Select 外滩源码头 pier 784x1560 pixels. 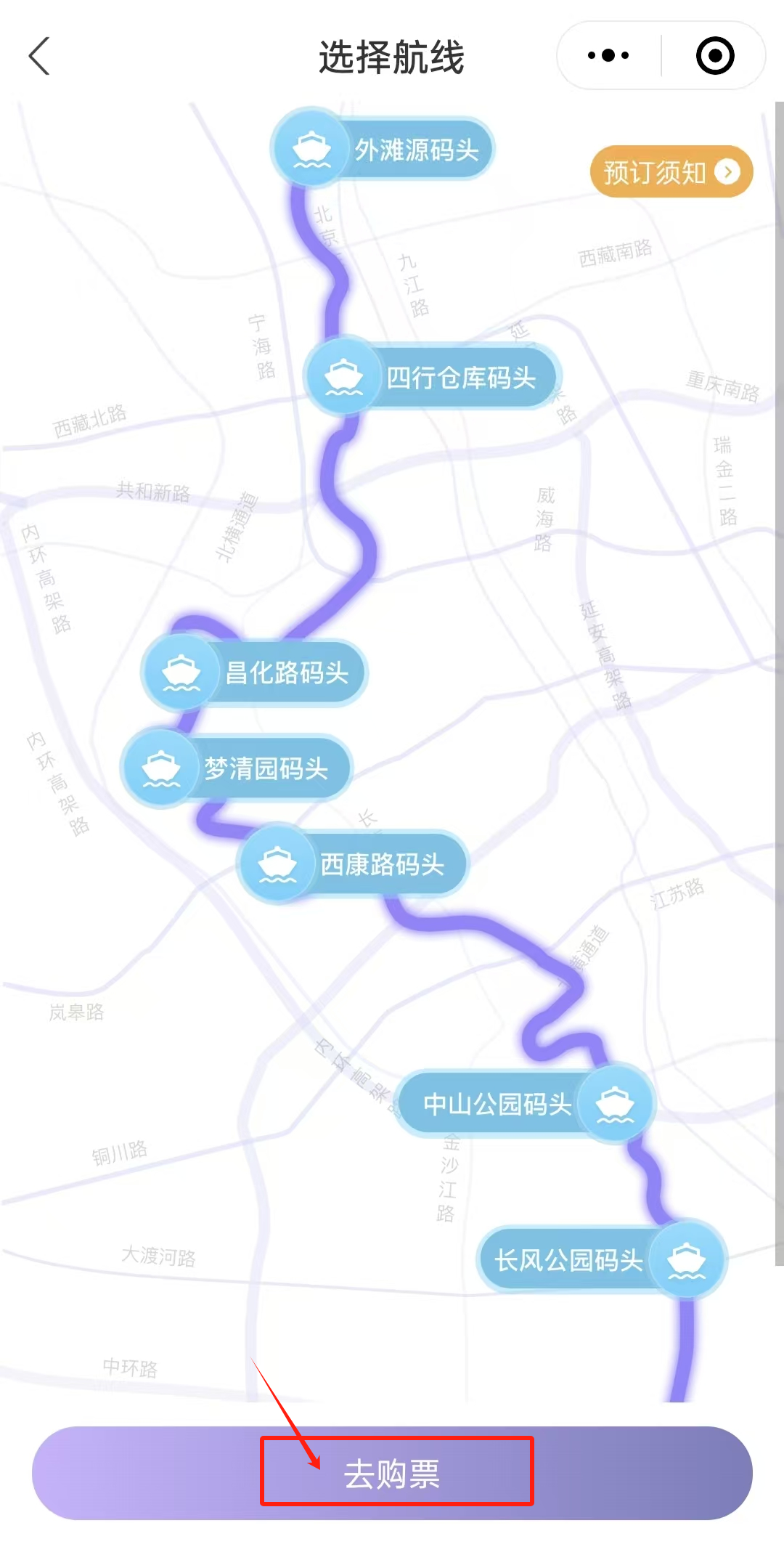[383, 150]
